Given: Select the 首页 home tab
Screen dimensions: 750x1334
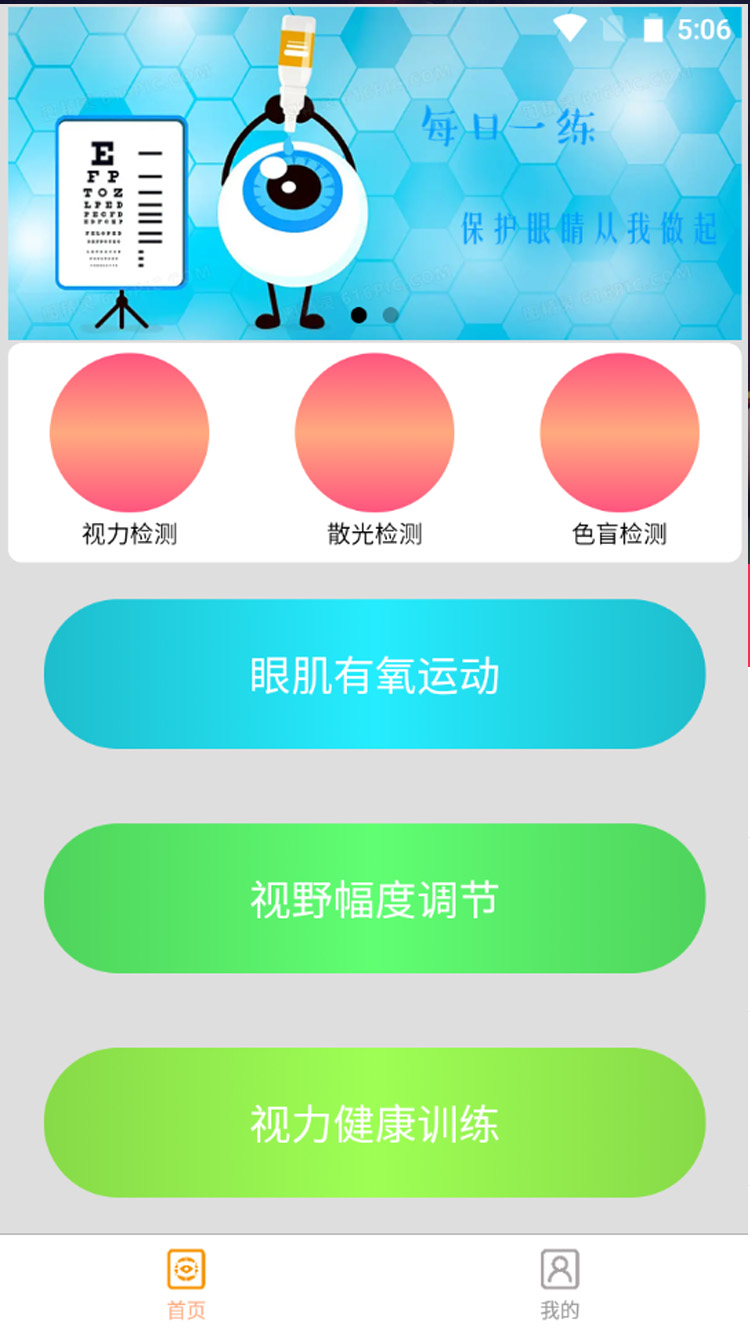Looking at the screenshot, I should point(186,1284).
